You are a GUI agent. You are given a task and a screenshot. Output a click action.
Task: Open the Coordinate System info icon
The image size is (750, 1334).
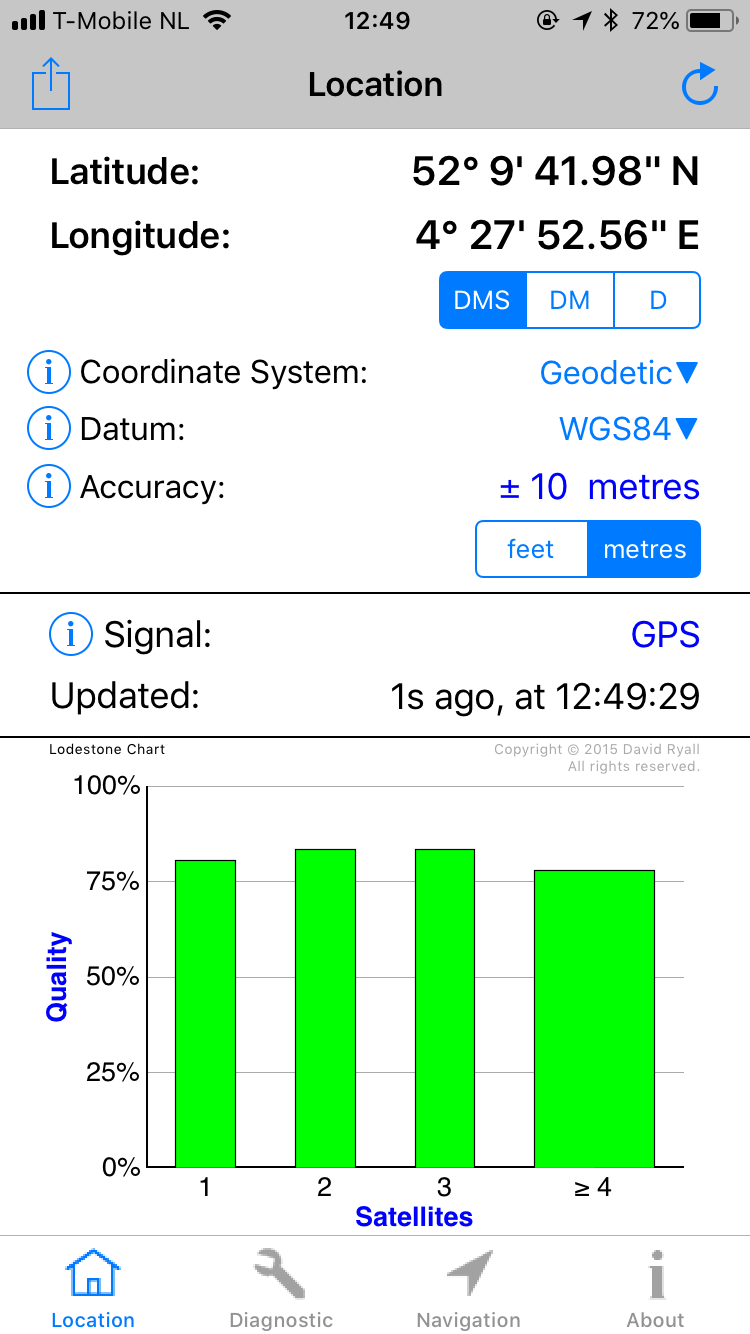(x=48, y=373)
